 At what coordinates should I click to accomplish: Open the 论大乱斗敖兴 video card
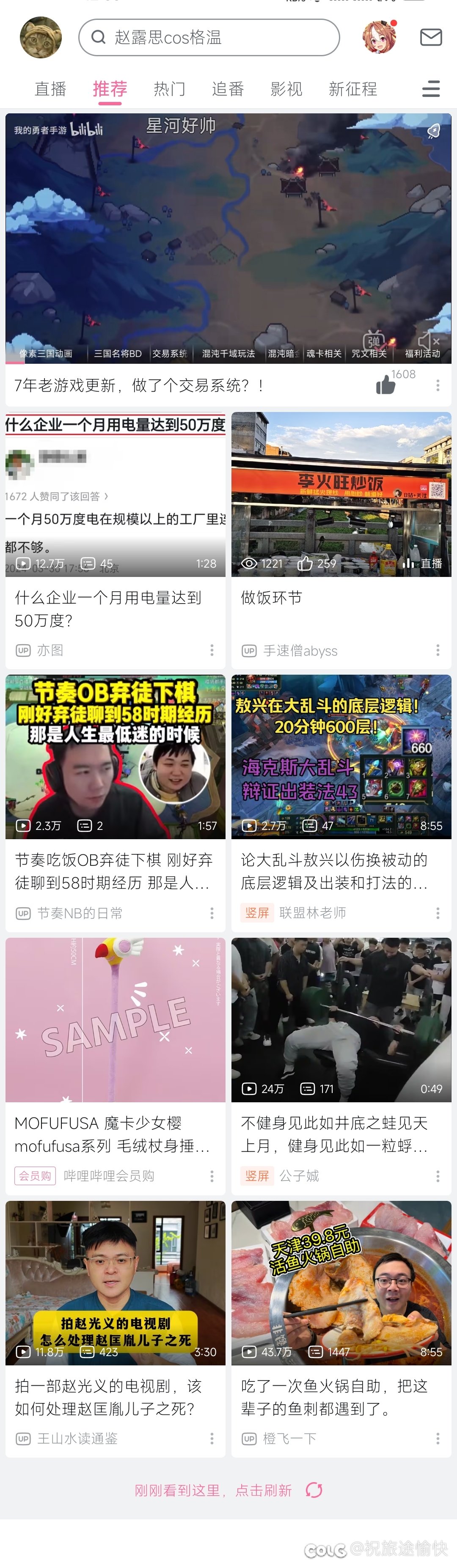coord(341,757)
